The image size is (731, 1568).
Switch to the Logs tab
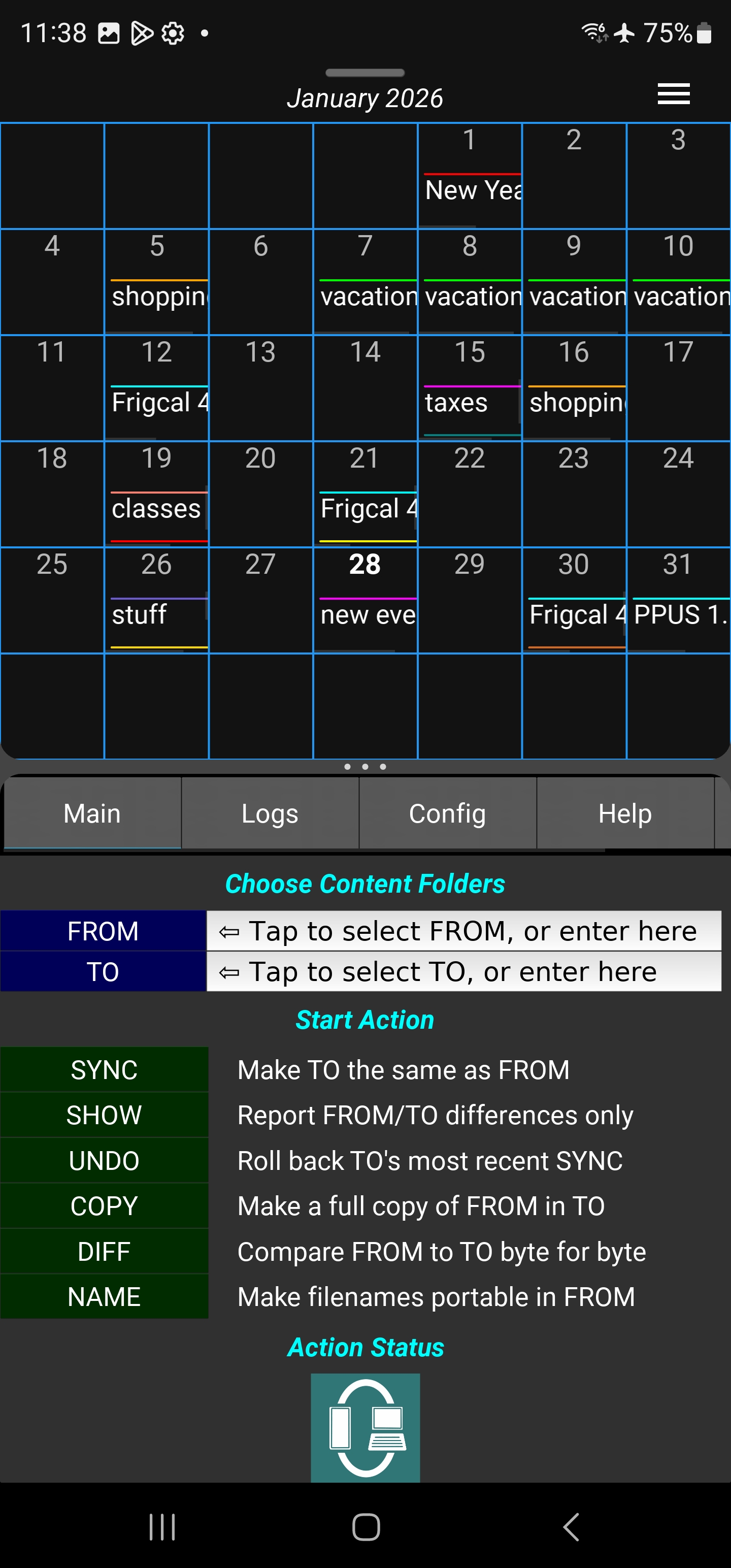pyautogui.click(x=270, y=813)
